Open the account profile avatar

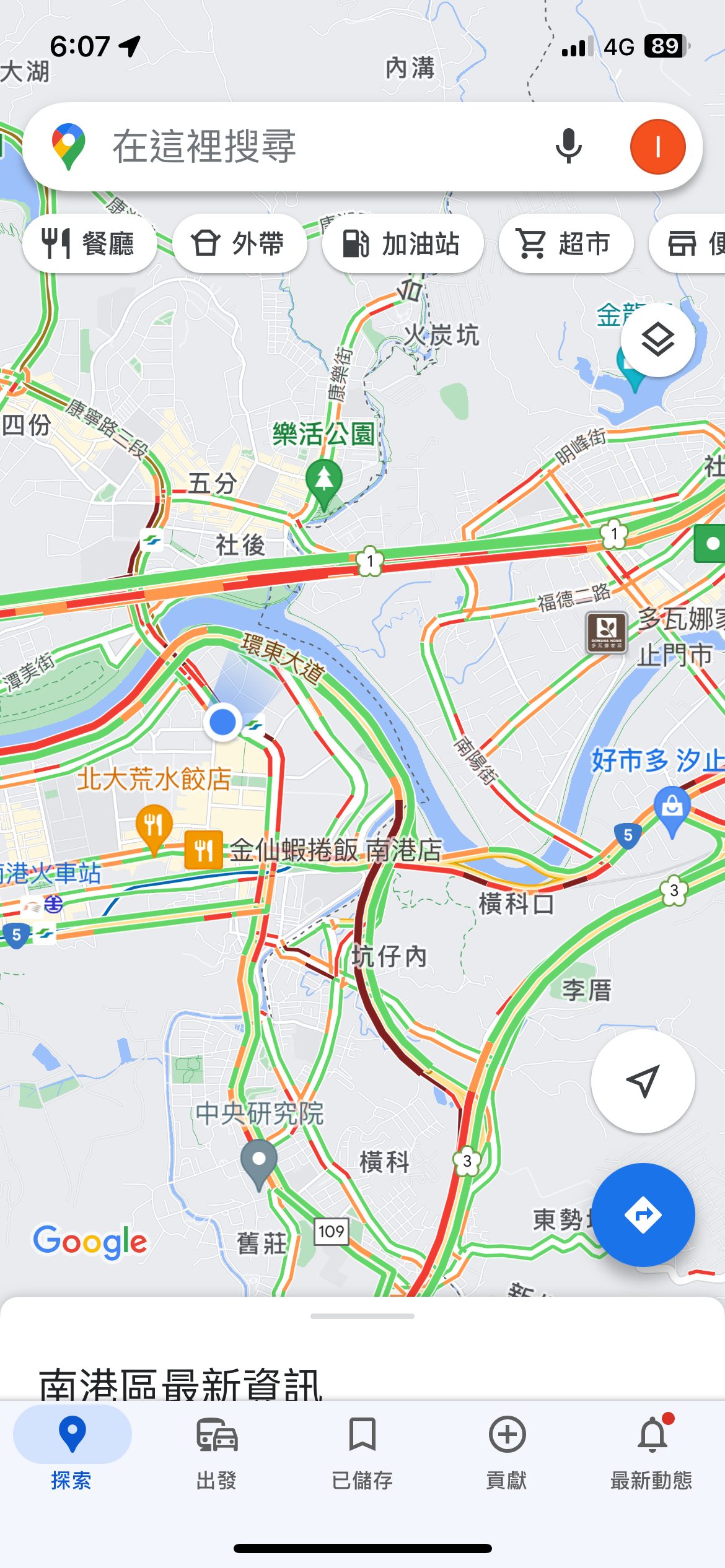(657, 147)
